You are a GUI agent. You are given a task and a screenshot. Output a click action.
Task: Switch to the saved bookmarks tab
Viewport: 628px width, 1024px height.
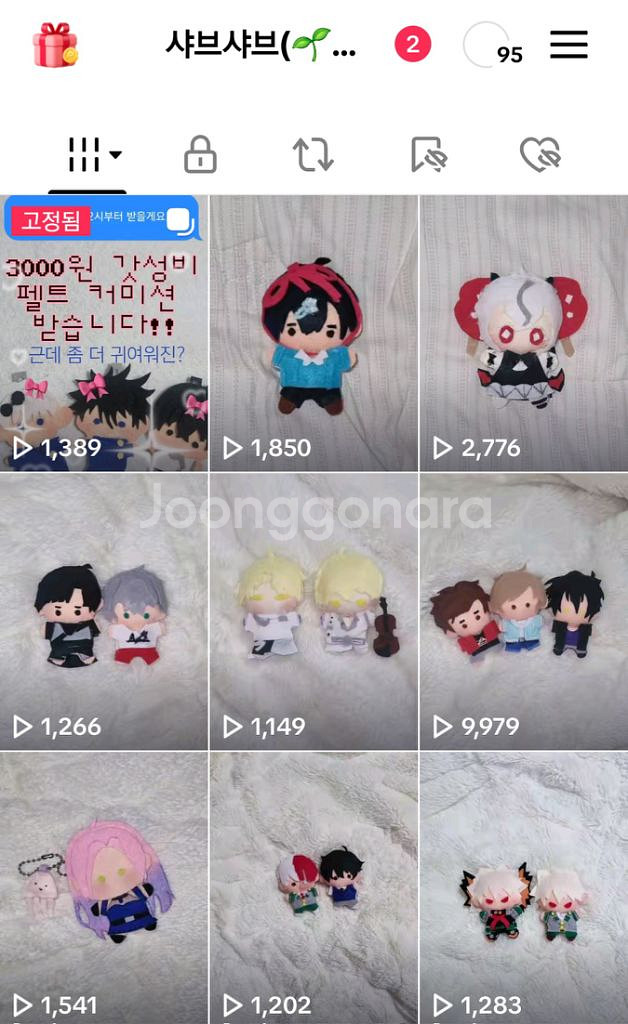[428, 155]
